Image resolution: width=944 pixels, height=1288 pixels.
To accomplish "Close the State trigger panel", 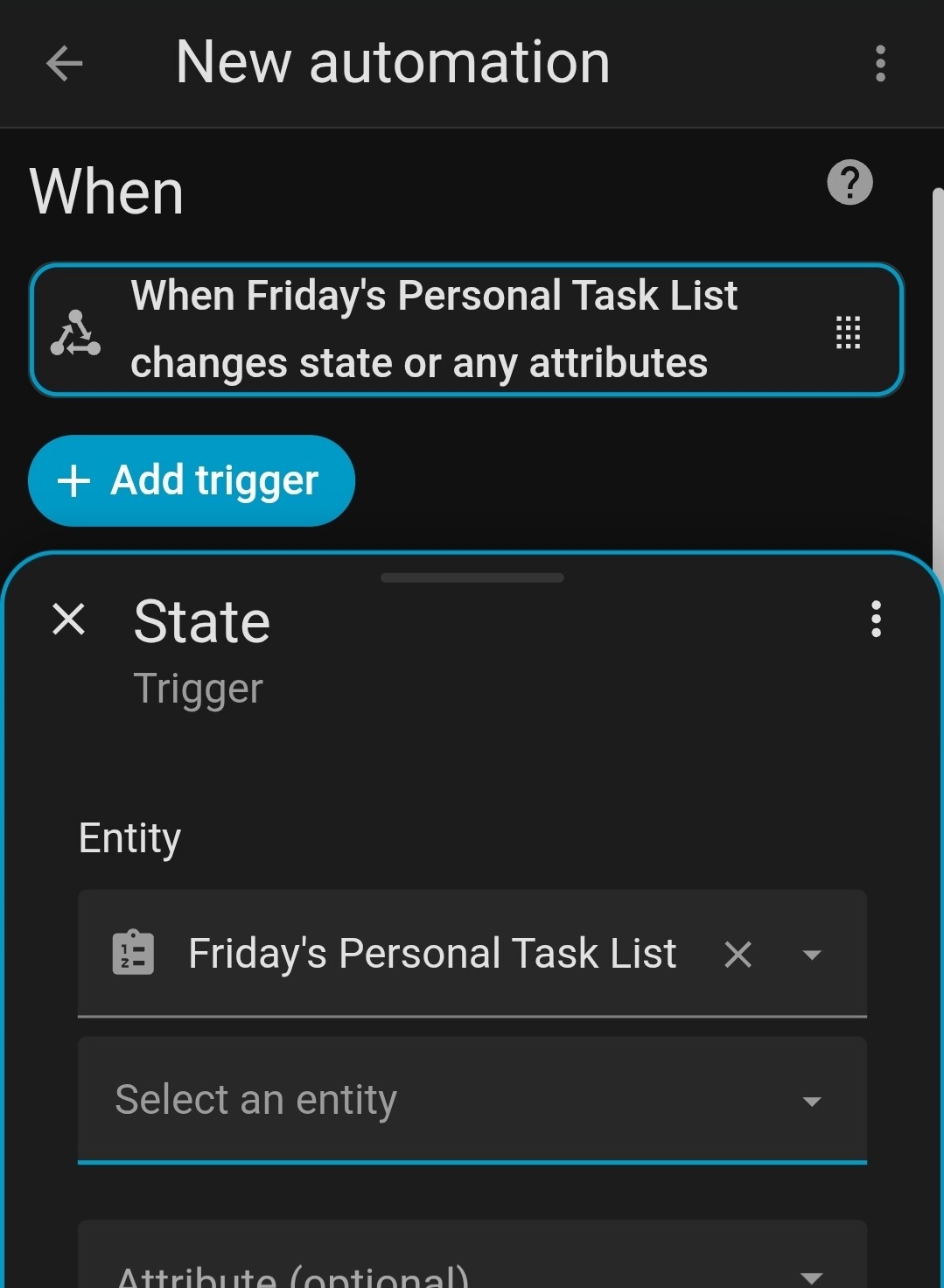I will point(69,619).
